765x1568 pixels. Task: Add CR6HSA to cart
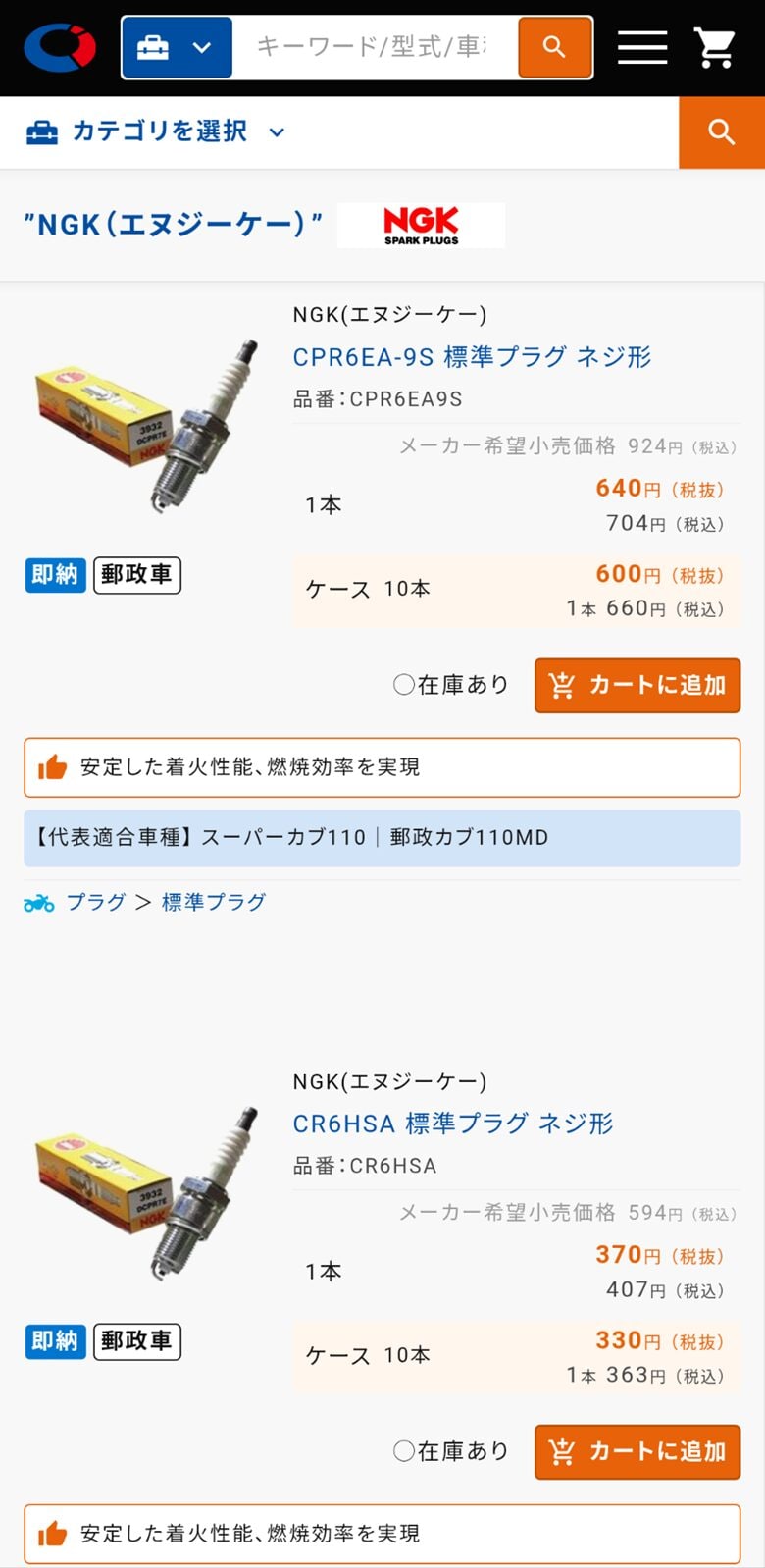click(x=637, y=1451)
